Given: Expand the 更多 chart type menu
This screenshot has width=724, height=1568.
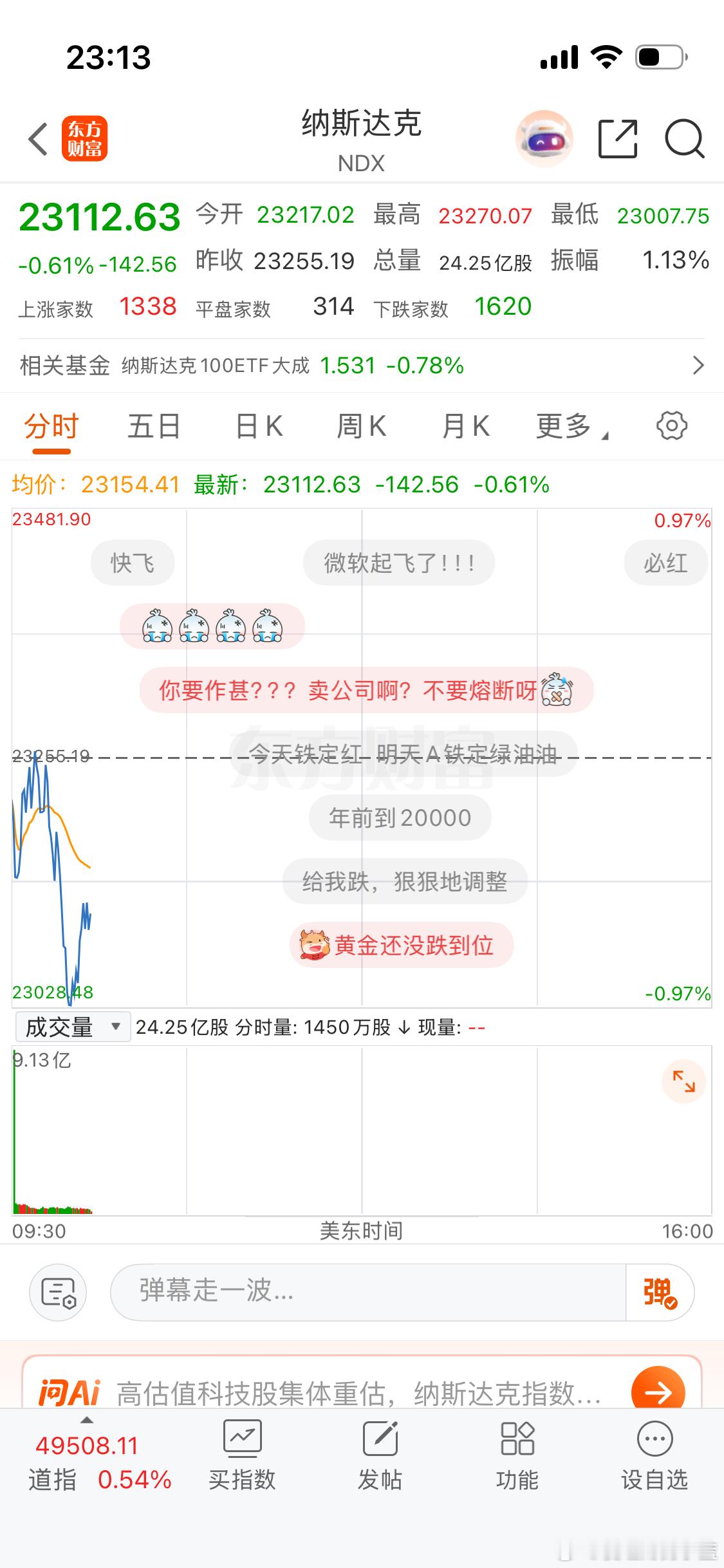Looking at the screenshot, I should point(570,425).
